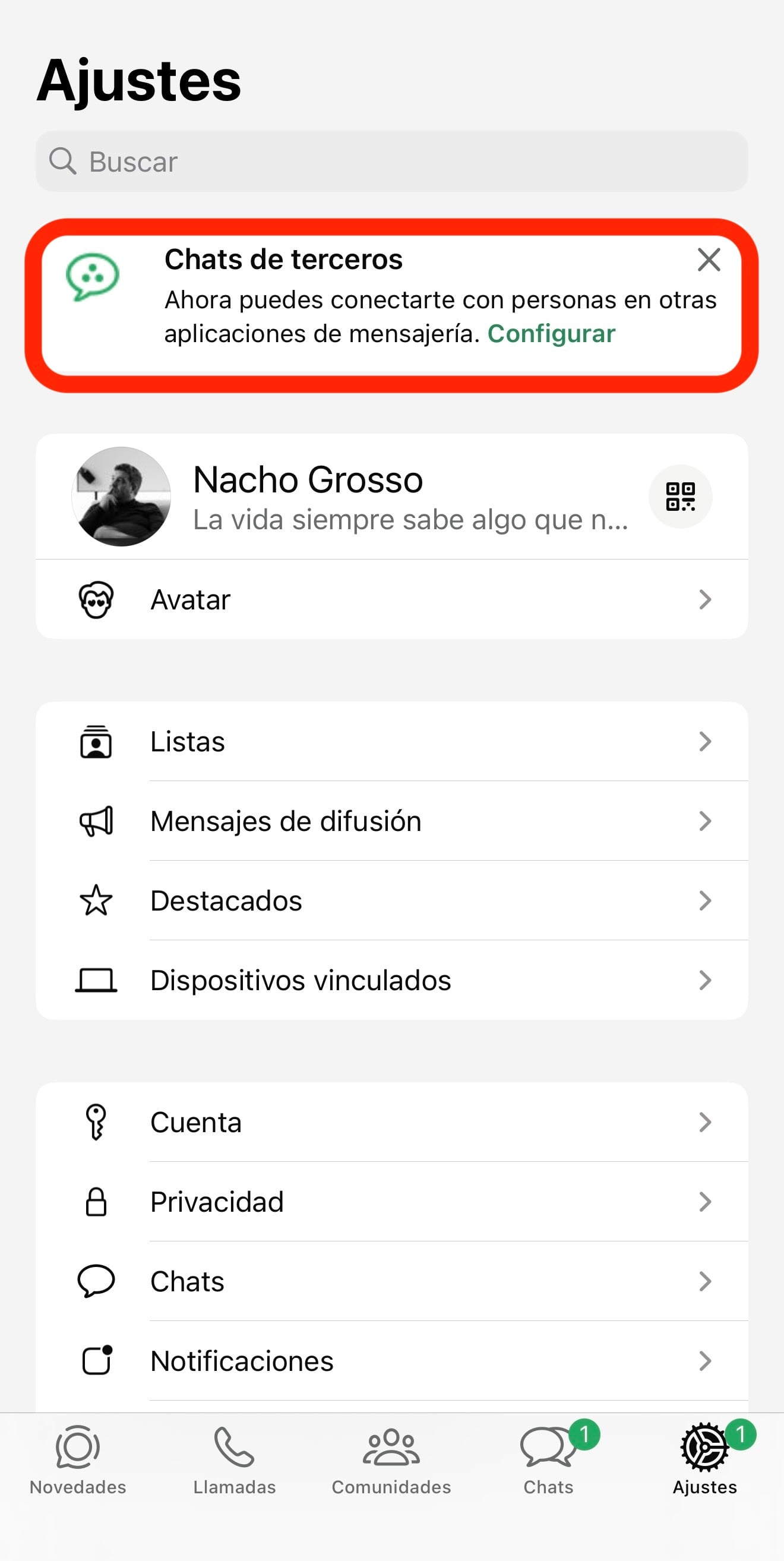Switch to the Chats tab
784x1561 pixels.
(x=548, y=1461)
